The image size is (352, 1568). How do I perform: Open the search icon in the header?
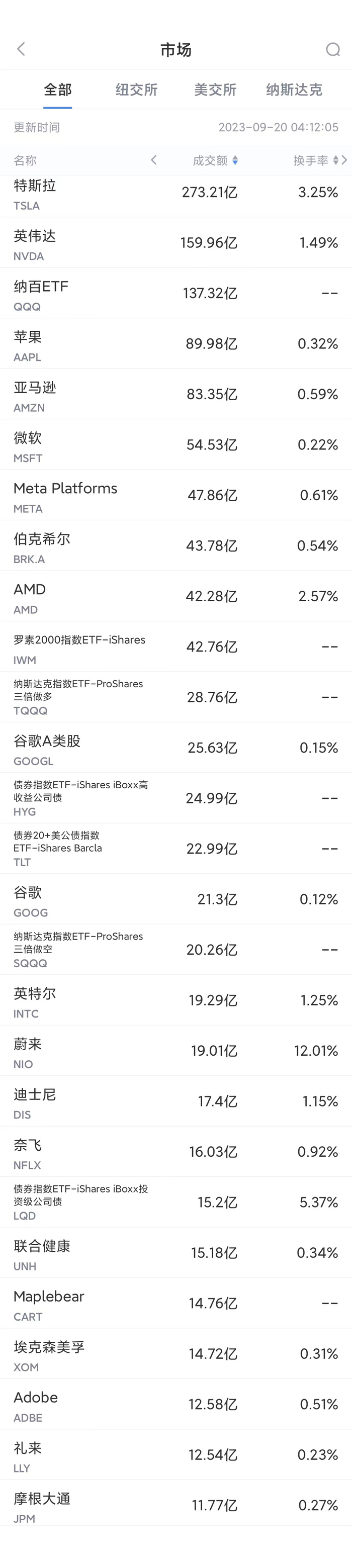[x=332, y=49]
